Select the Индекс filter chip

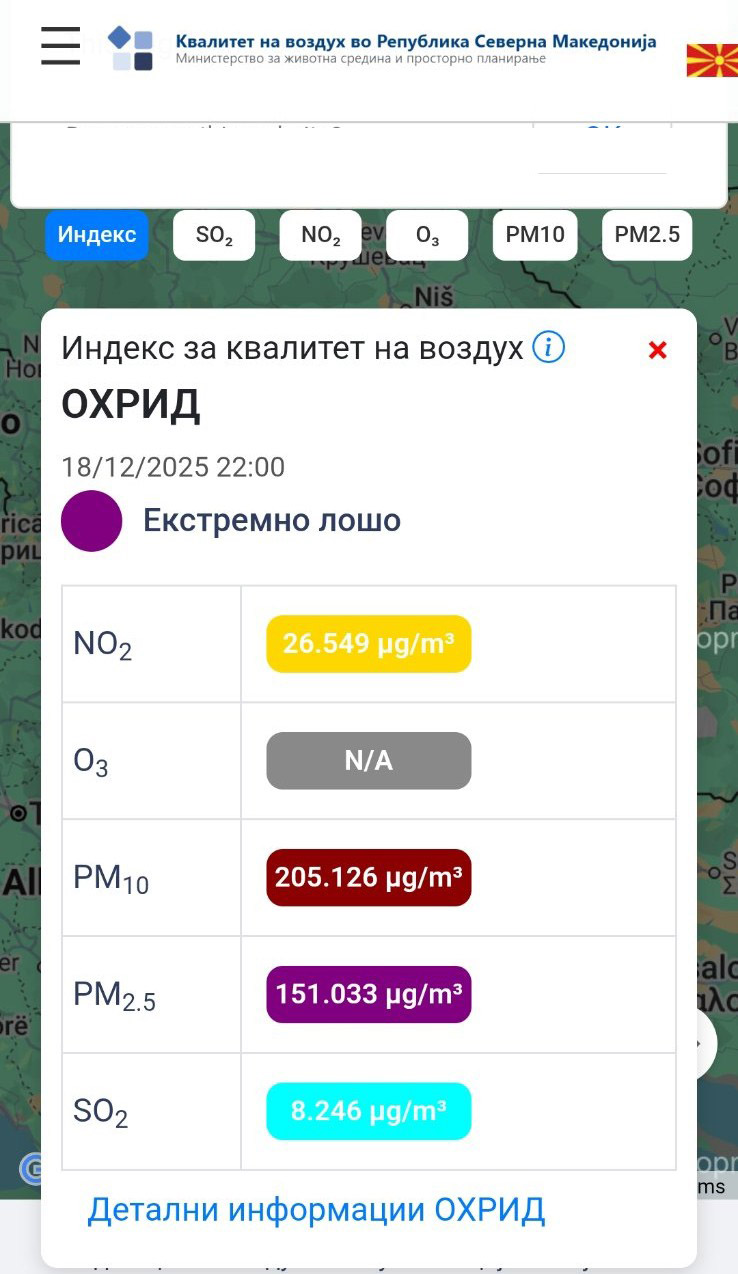(x=97, y=235)
